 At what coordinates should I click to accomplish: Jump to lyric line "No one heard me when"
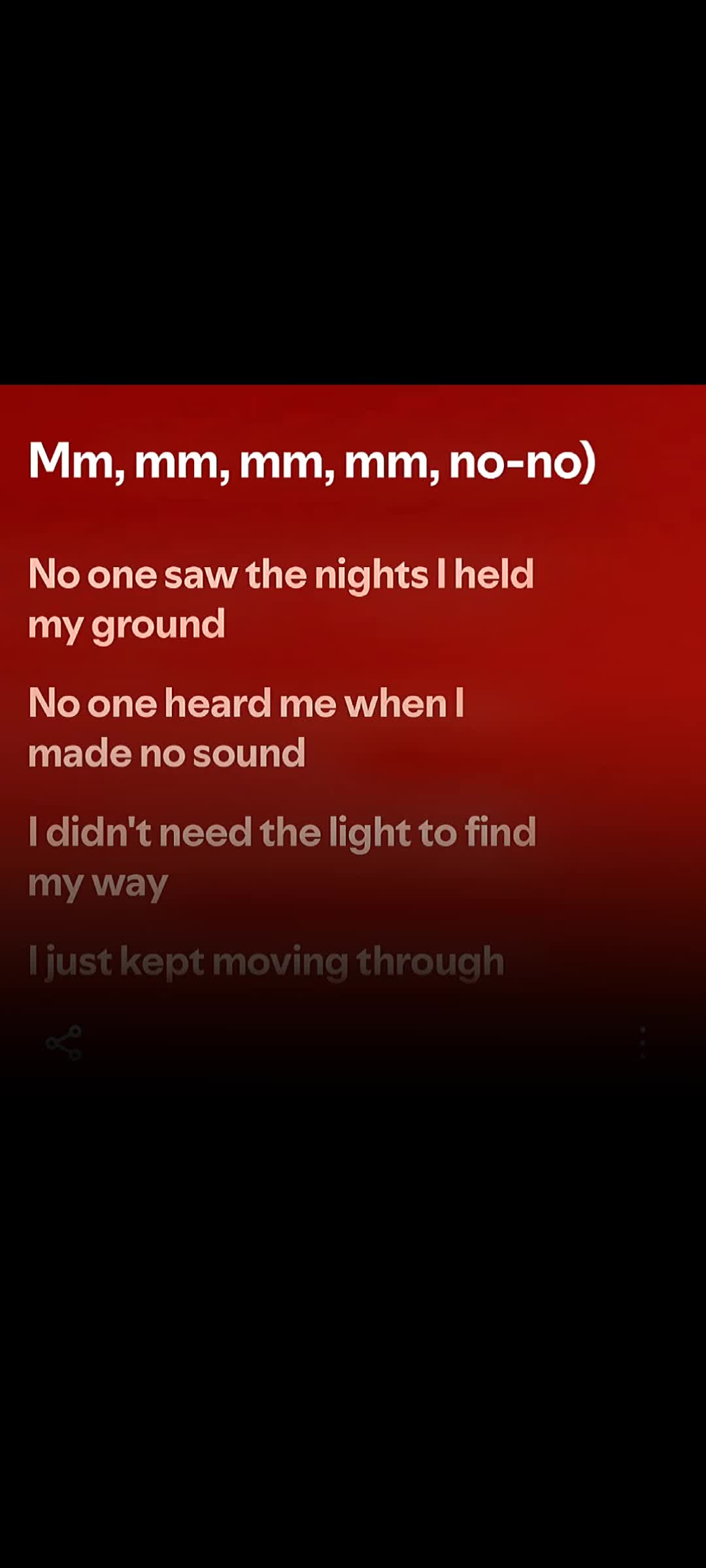point(246,728)
